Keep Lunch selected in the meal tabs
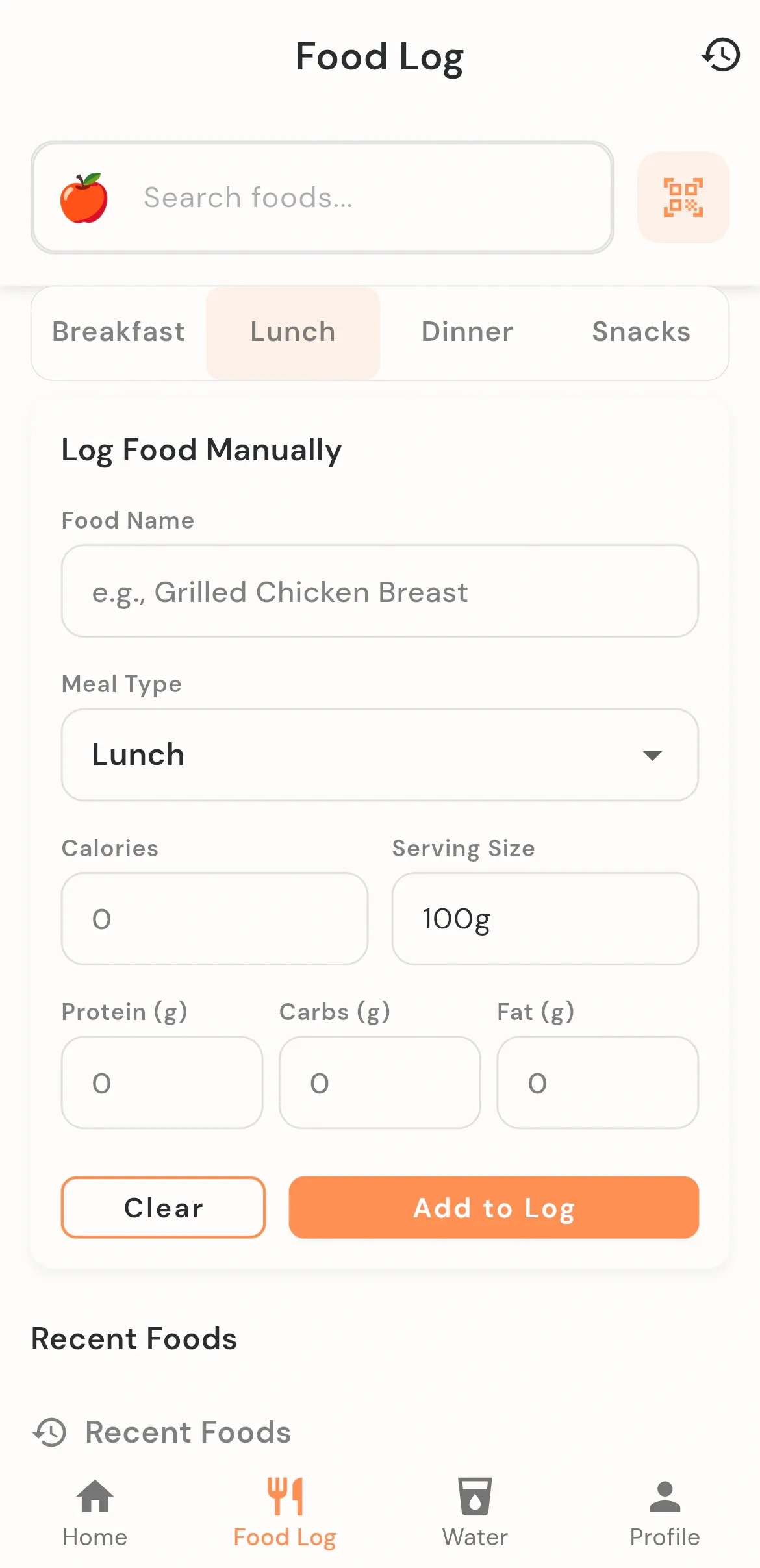The width and height of the screenshot is (760, 1568). tap(292, 332)
